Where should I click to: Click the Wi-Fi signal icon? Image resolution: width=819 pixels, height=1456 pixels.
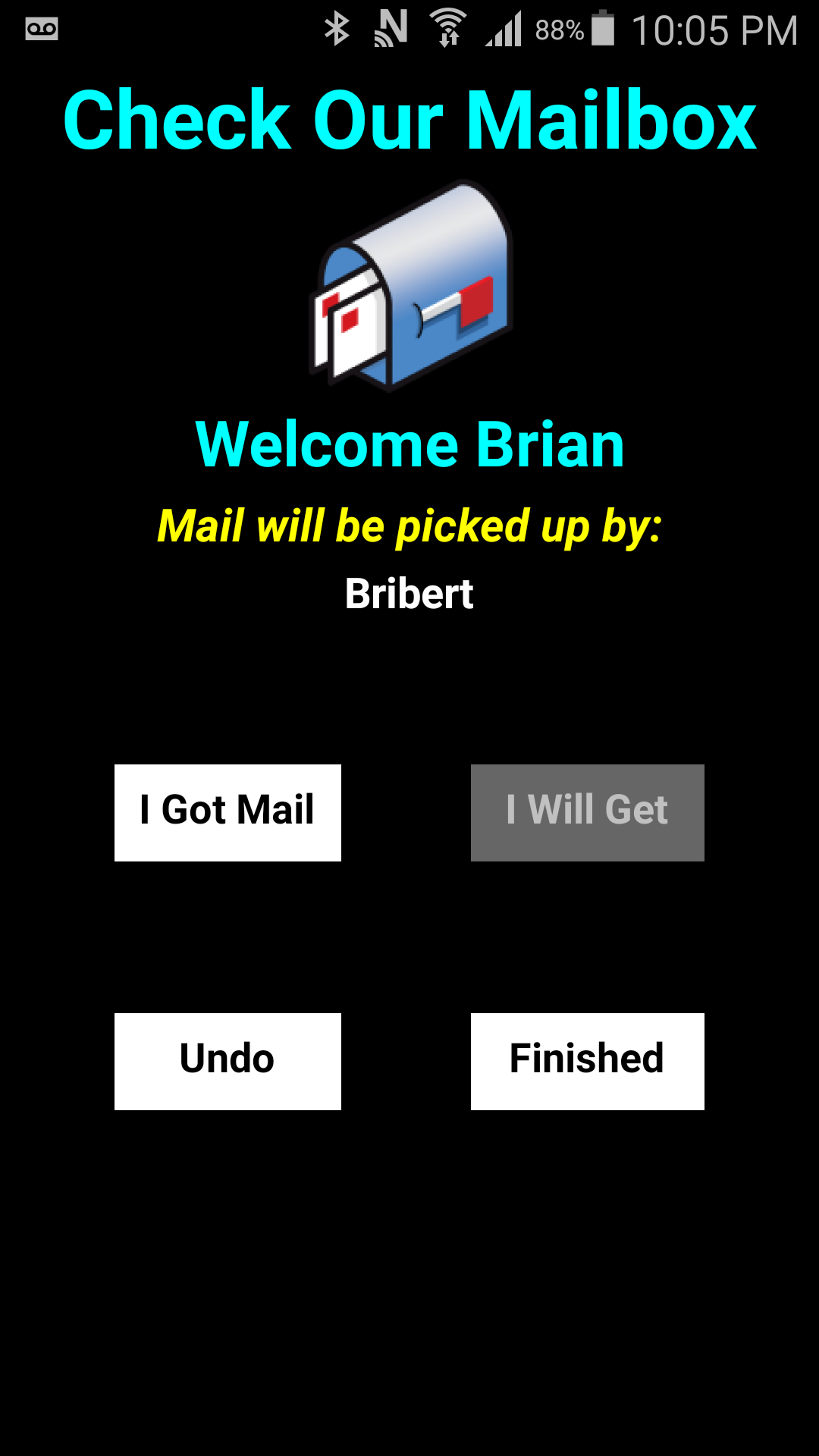pyautogui.click(x=447, y=28)
